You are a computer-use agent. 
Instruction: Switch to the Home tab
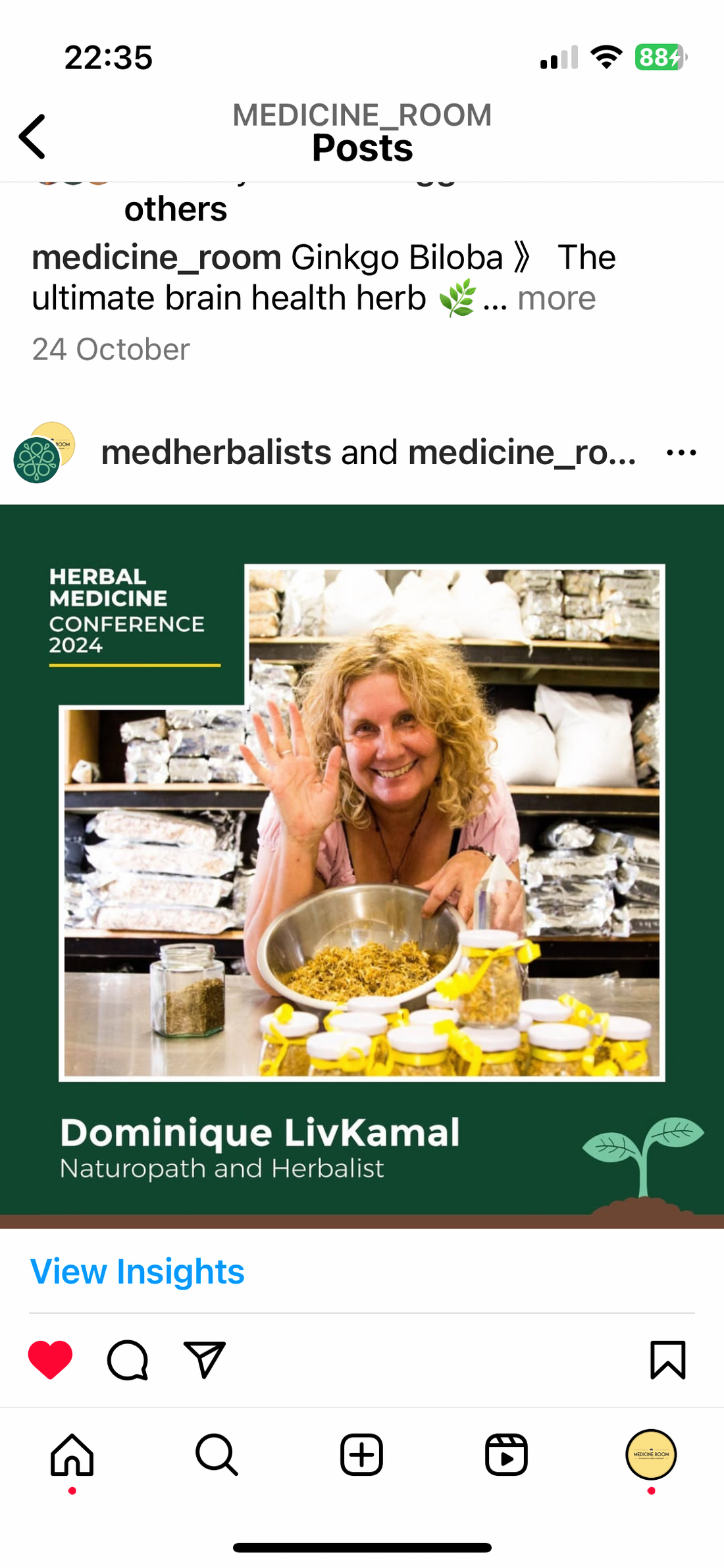[72, 1454]
